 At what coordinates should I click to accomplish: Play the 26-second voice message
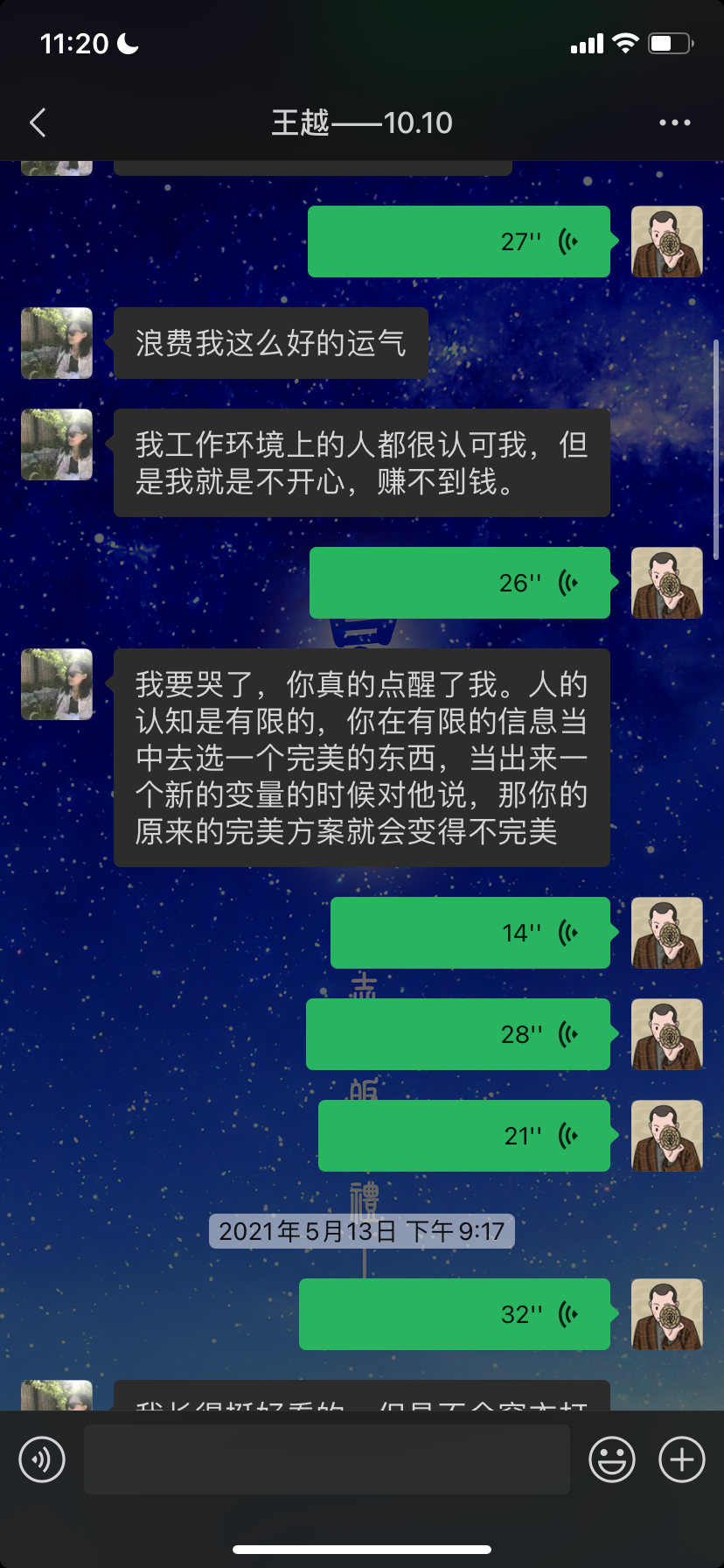[460, 583]
